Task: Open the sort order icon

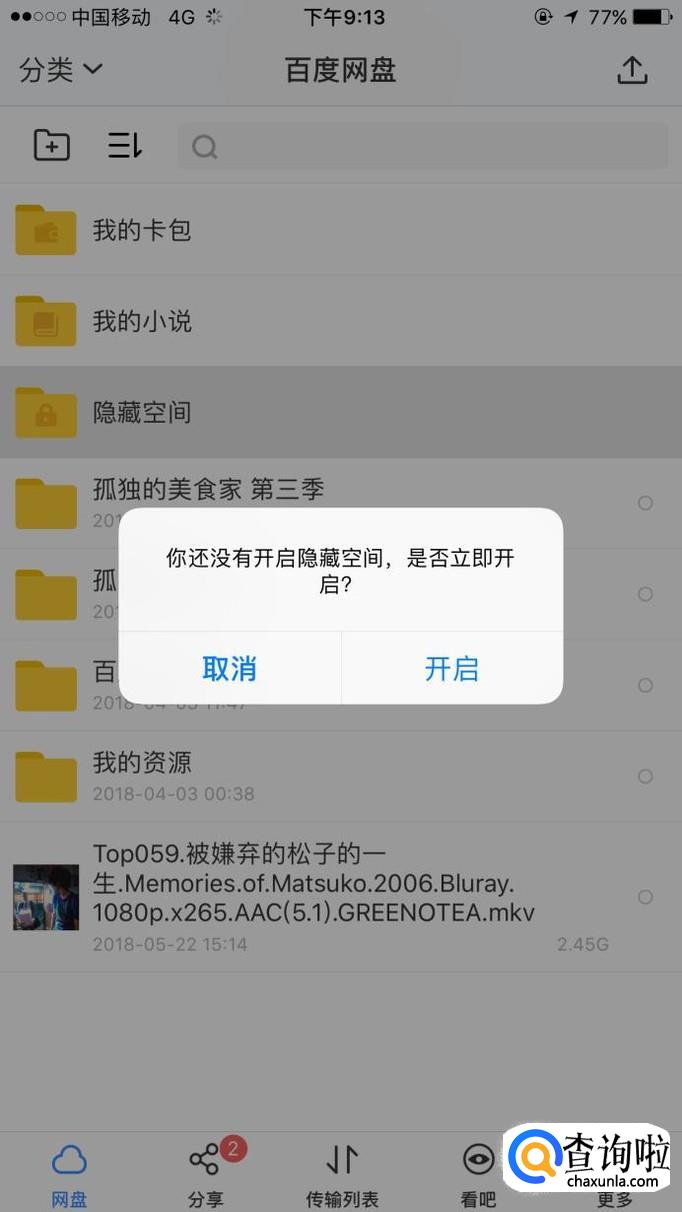Action: click(125, 146)
